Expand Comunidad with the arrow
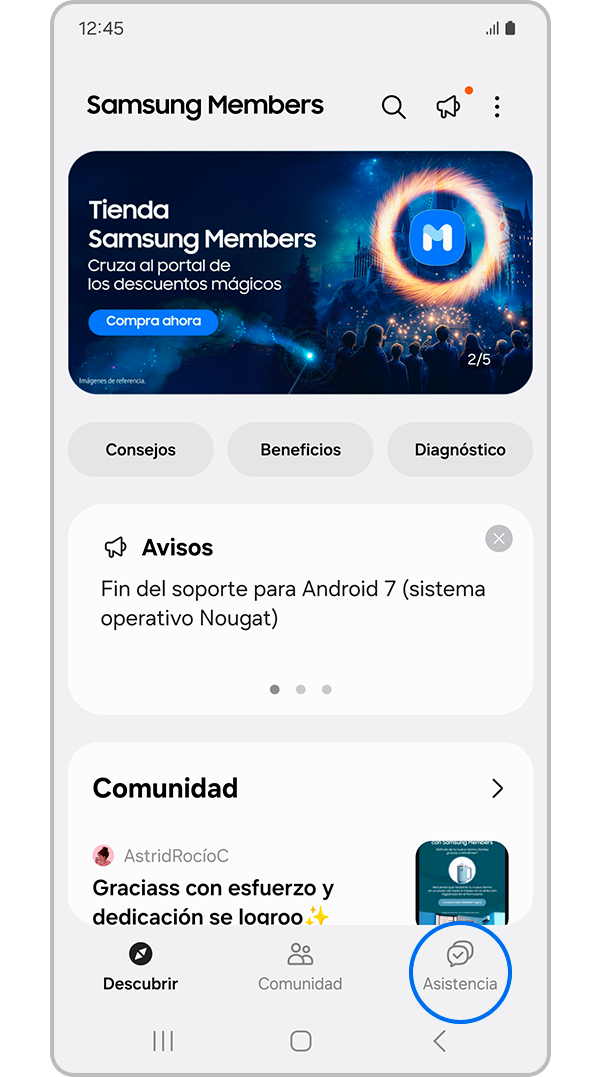The height and width of the screenshot is (1077, 600). click(x=497, y=788)
